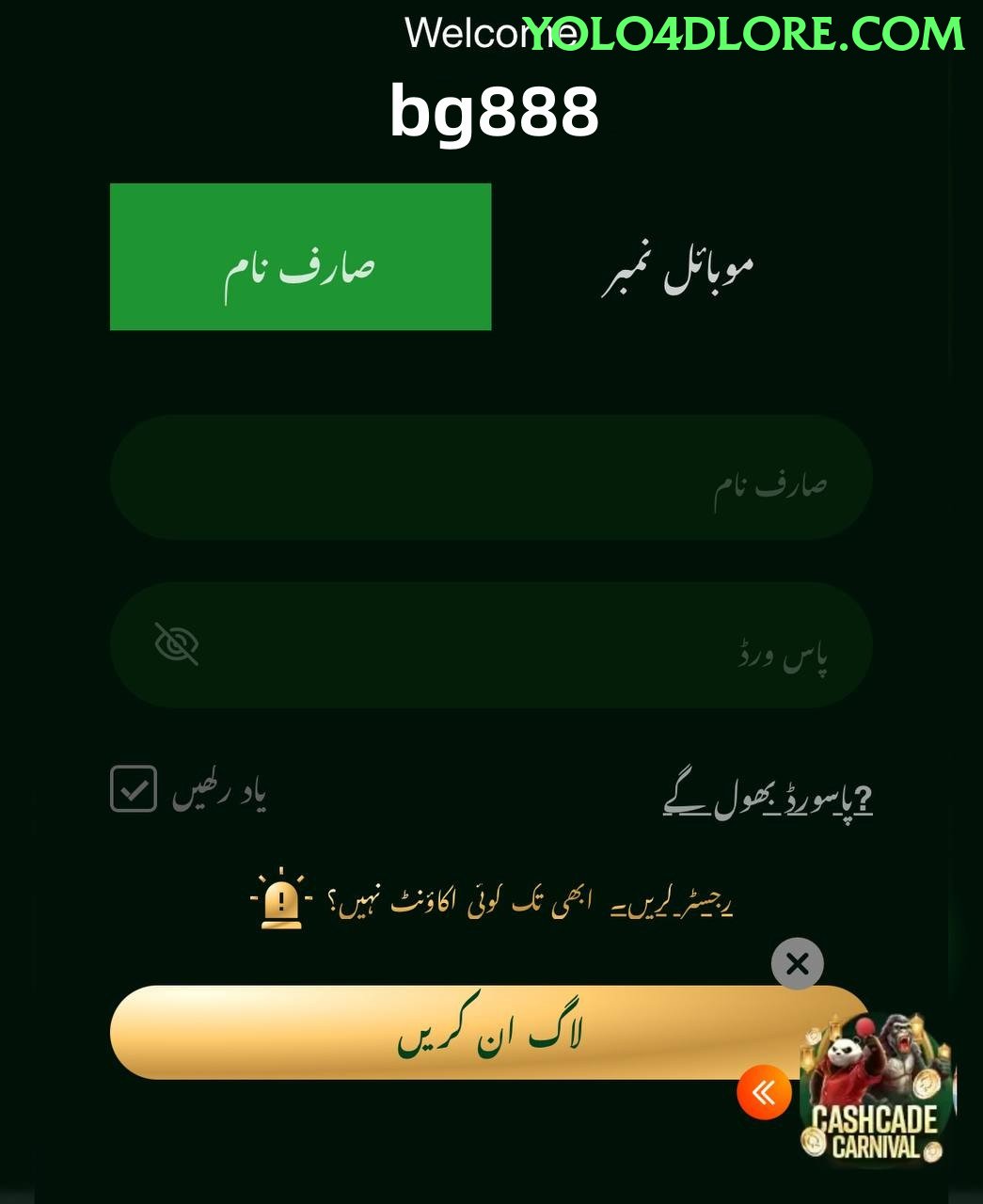This screenshot has width=983, height=1204.
Task: Open the Cashcade Carnival promotion
Action: (877, 1091)
